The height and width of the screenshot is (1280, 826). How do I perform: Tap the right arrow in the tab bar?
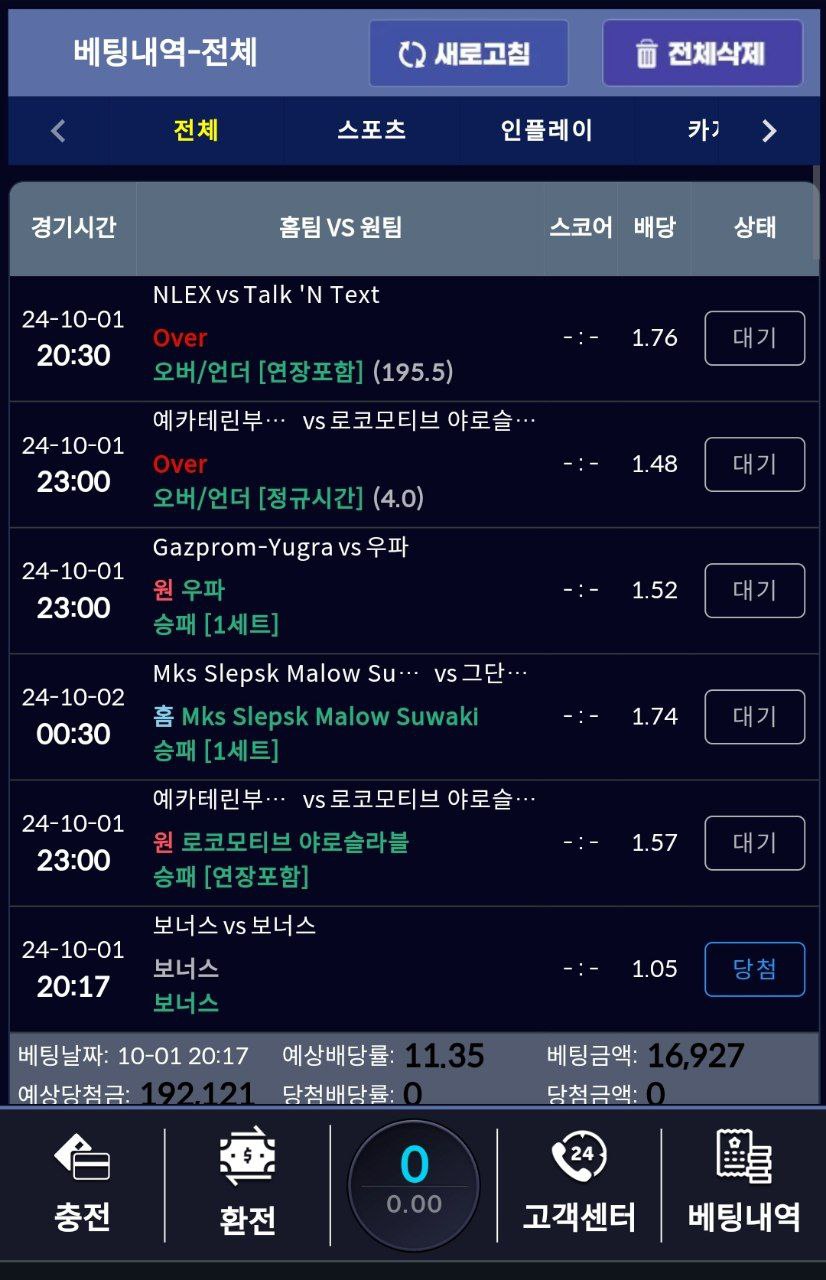768,131
